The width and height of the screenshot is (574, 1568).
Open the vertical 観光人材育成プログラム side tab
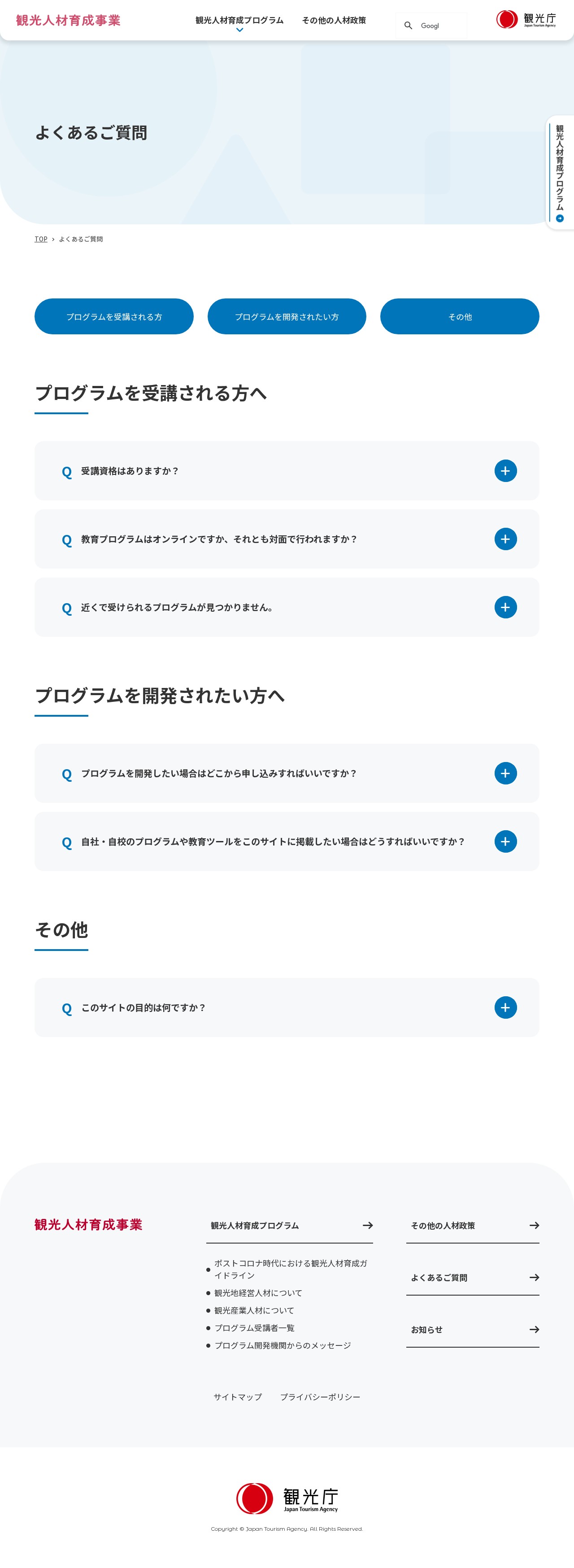click(x=559, y=172)
